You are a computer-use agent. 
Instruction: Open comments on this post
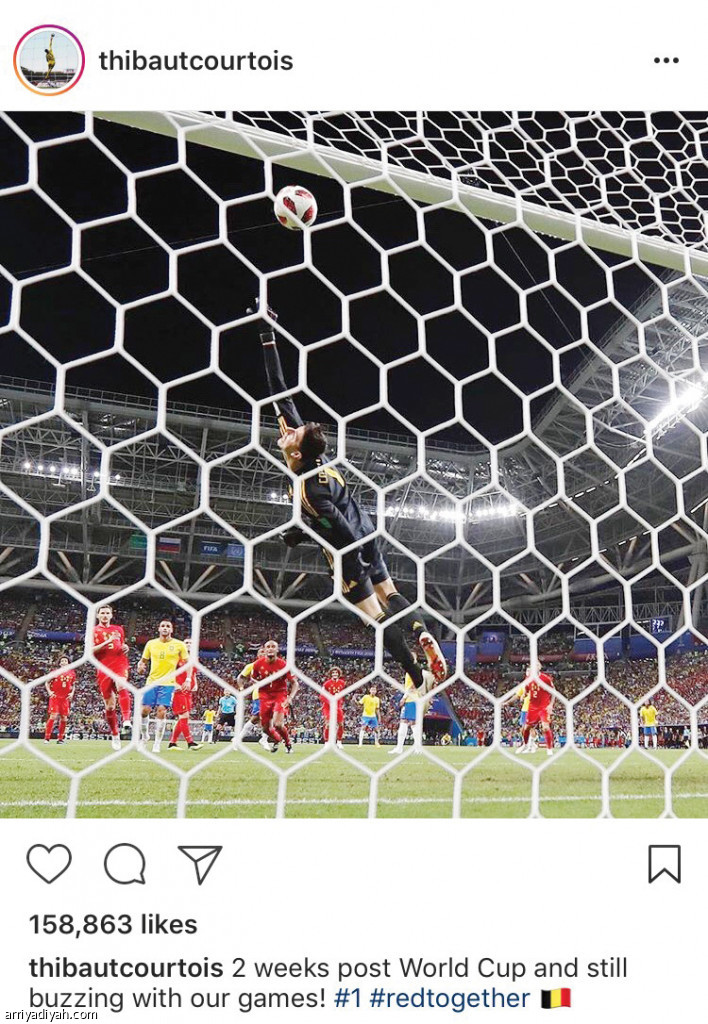[125, 864]
